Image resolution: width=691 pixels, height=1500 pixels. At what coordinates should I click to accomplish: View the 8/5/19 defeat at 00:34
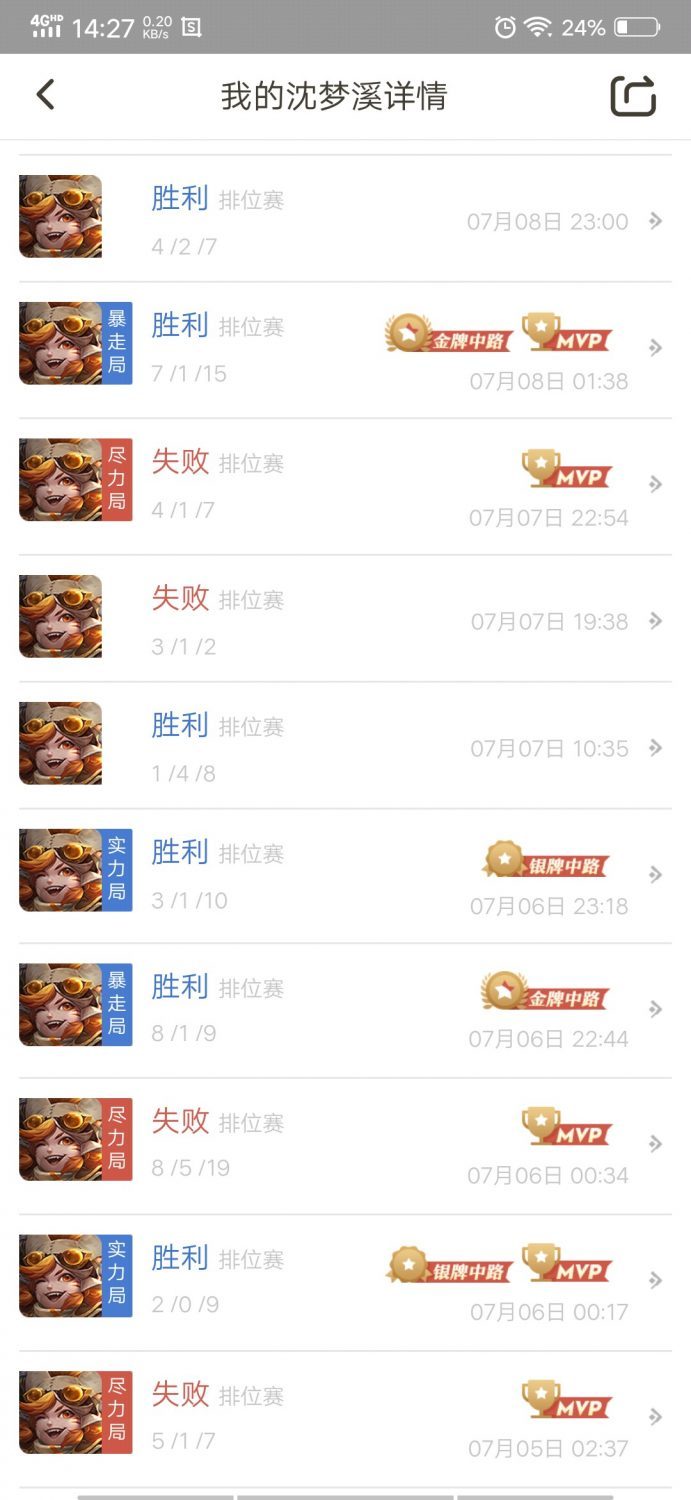point(345,1146)
